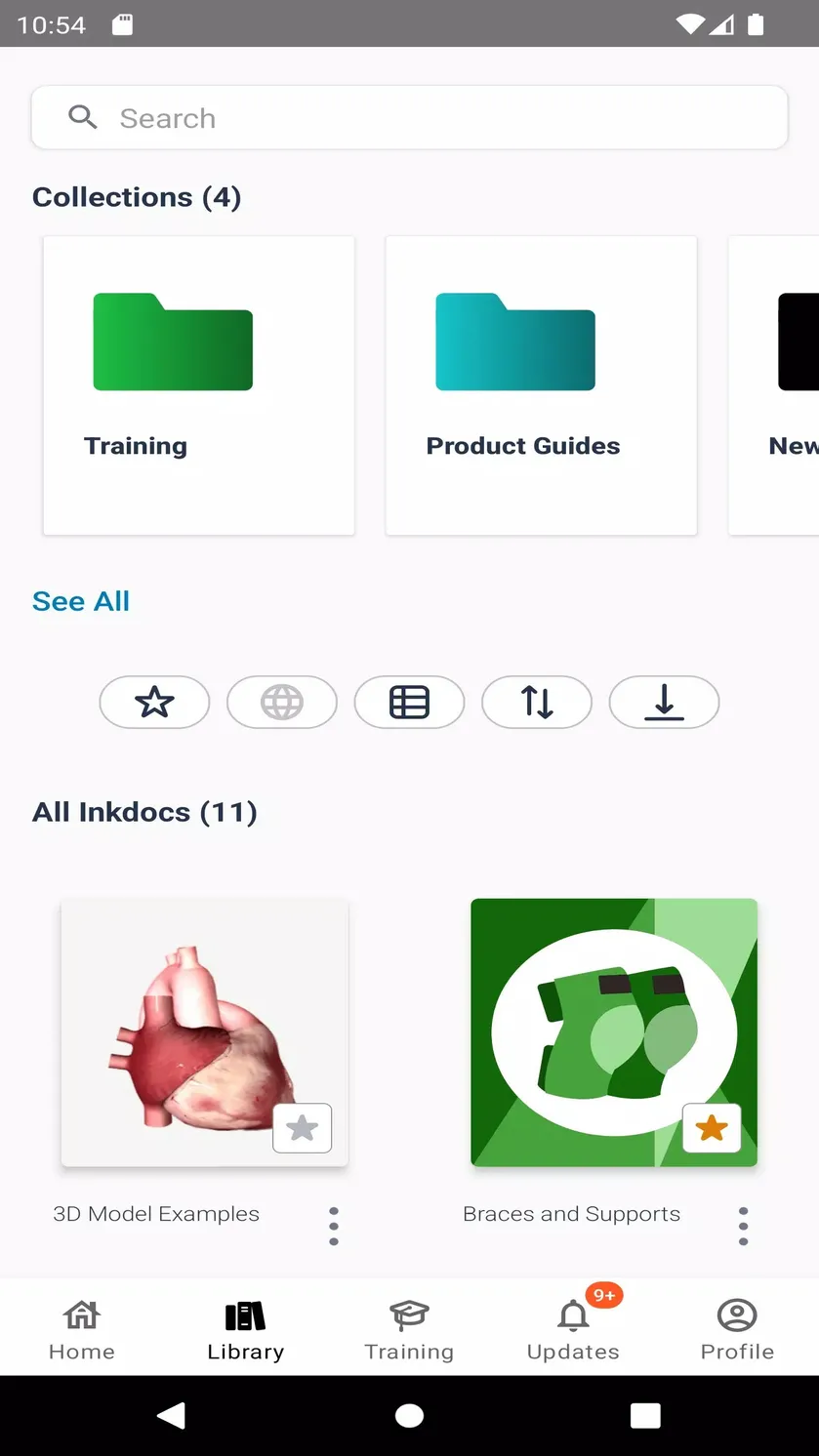Screen dimensions: 819x1456
Task: Tap the system back button
Action: pos(172,1415)
